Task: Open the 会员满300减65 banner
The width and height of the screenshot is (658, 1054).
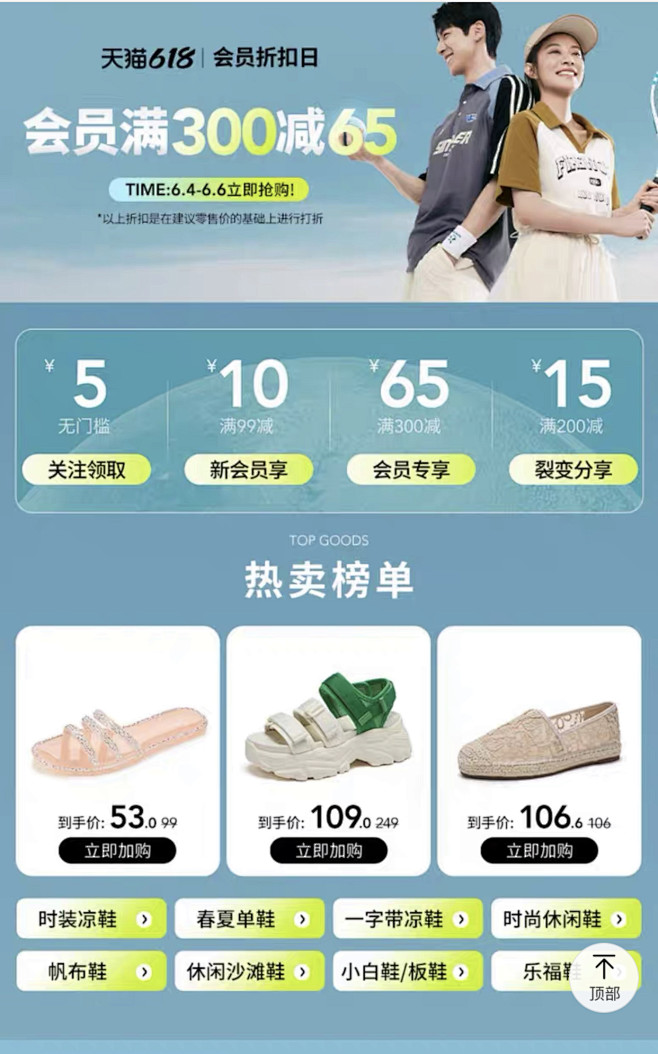Action: 329,151
